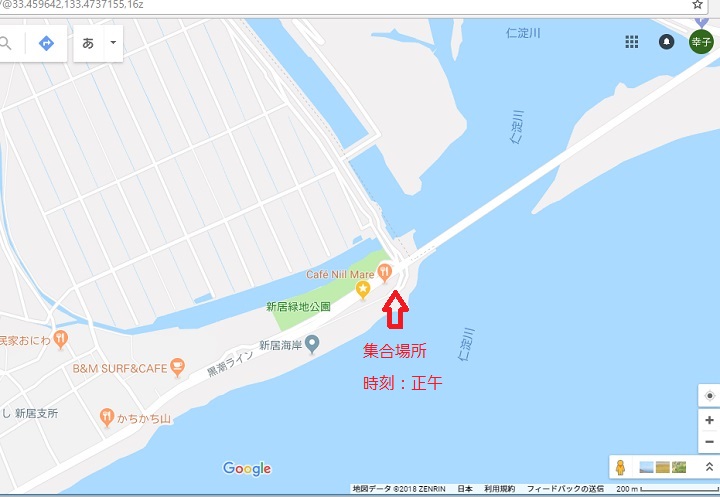
Task: Open directions with the blue arrow icon
Action: point(45,43)
